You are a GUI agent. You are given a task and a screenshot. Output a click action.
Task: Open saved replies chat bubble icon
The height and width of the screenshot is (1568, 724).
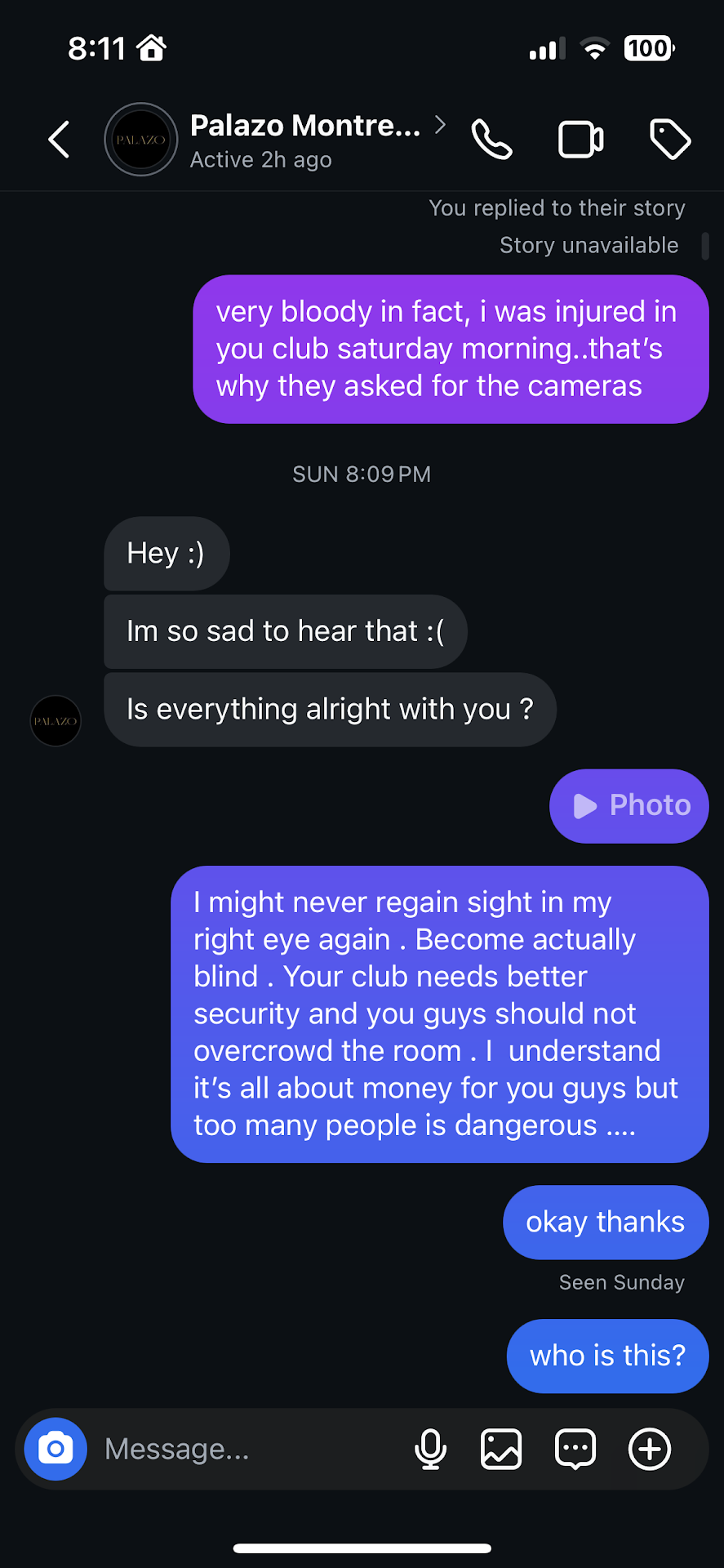pyautogui.click(x=575, y=1449)
